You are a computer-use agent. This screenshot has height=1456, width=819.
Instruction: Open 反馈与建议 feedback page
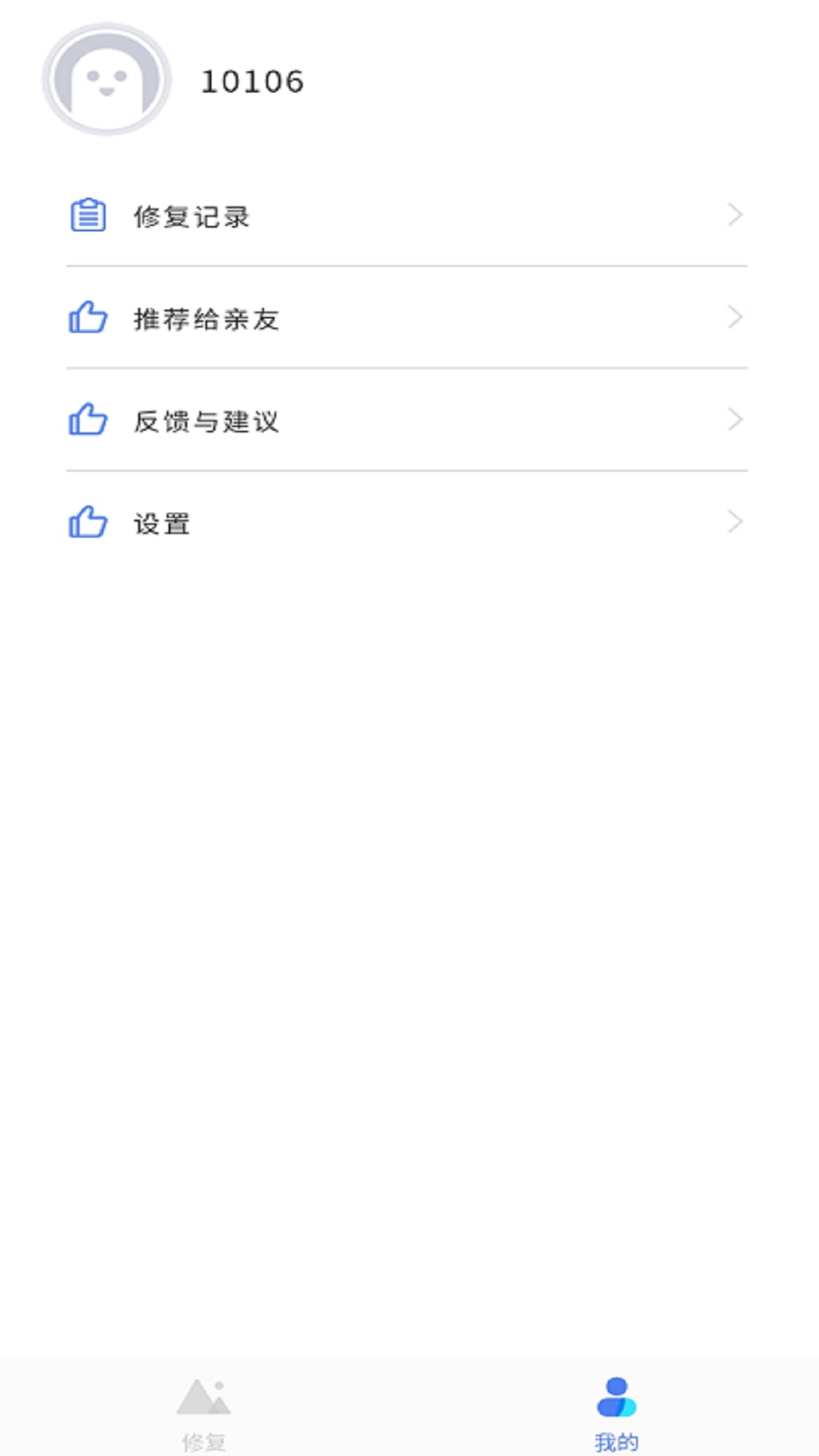[406, 421]
